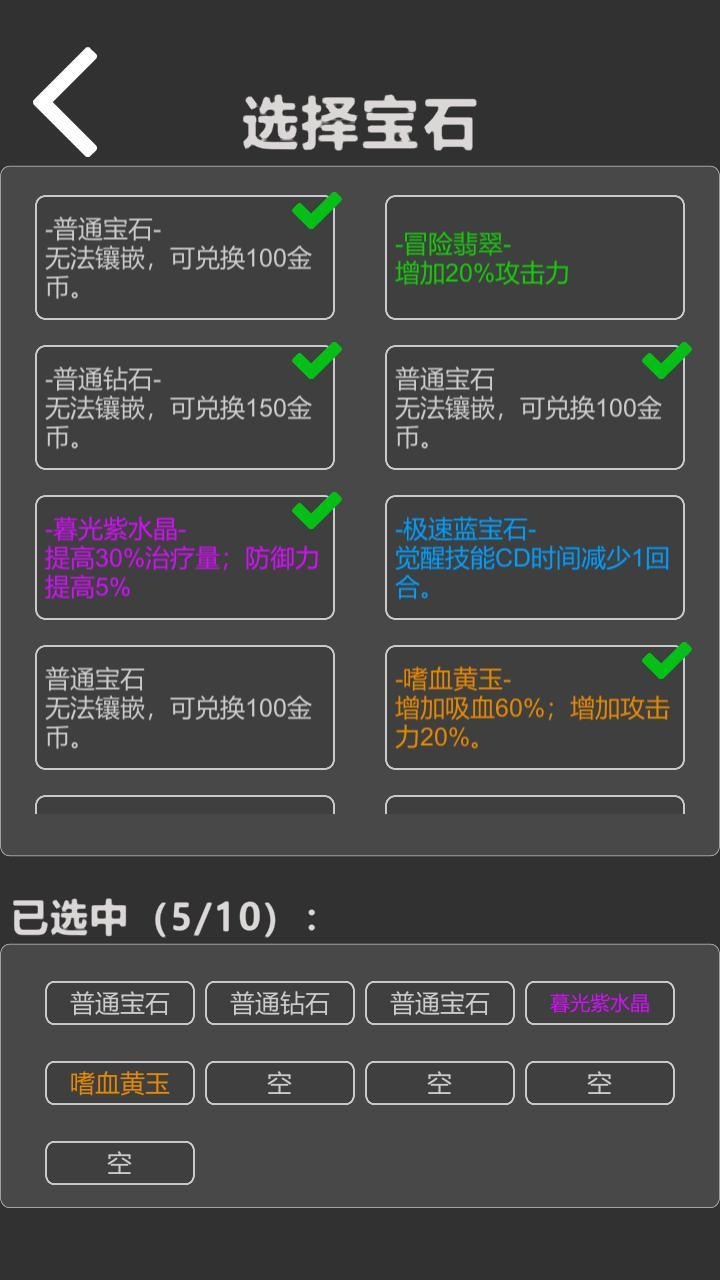Screen dimensions: 720x1280
Task: Click the last 空 slot in the bottom row
Action: [599, 1083]
